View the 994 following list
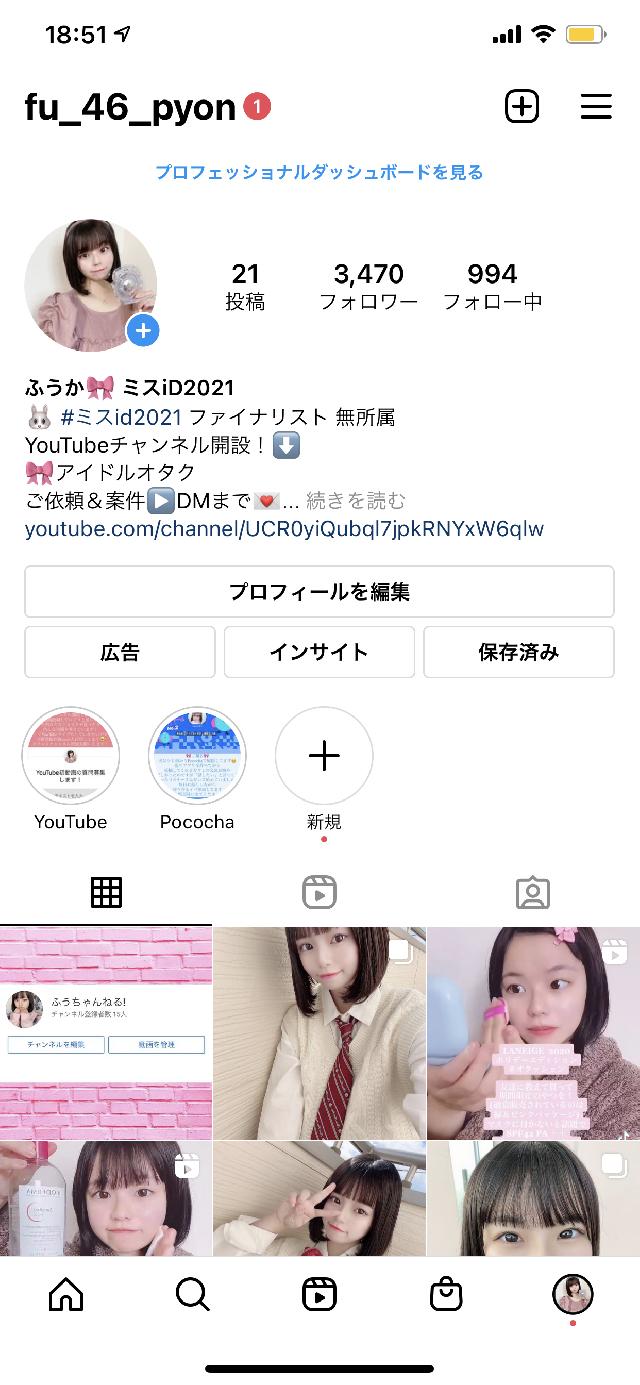 click(492, 286)
